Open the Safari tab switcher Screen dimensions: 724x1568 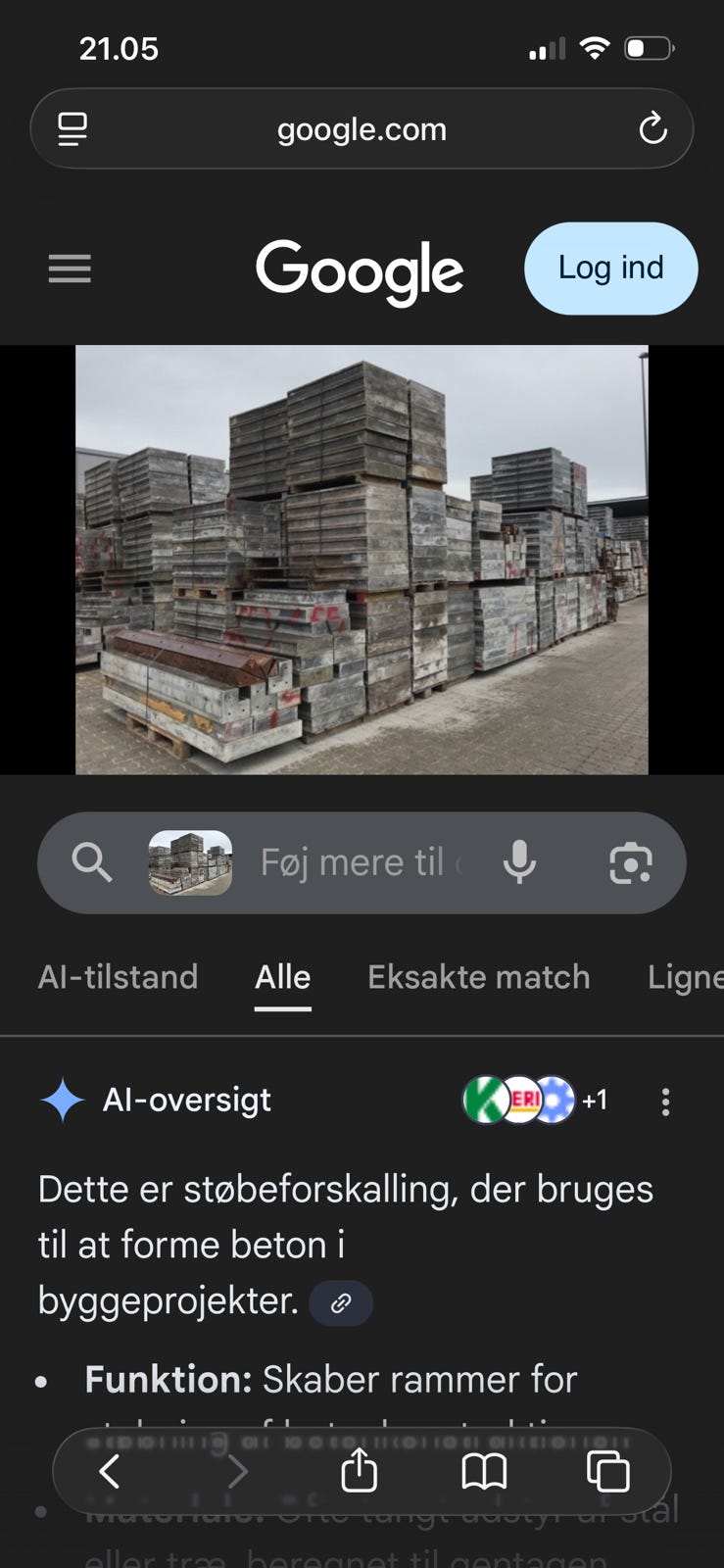pyautogui.click(x=609, y=1471)
